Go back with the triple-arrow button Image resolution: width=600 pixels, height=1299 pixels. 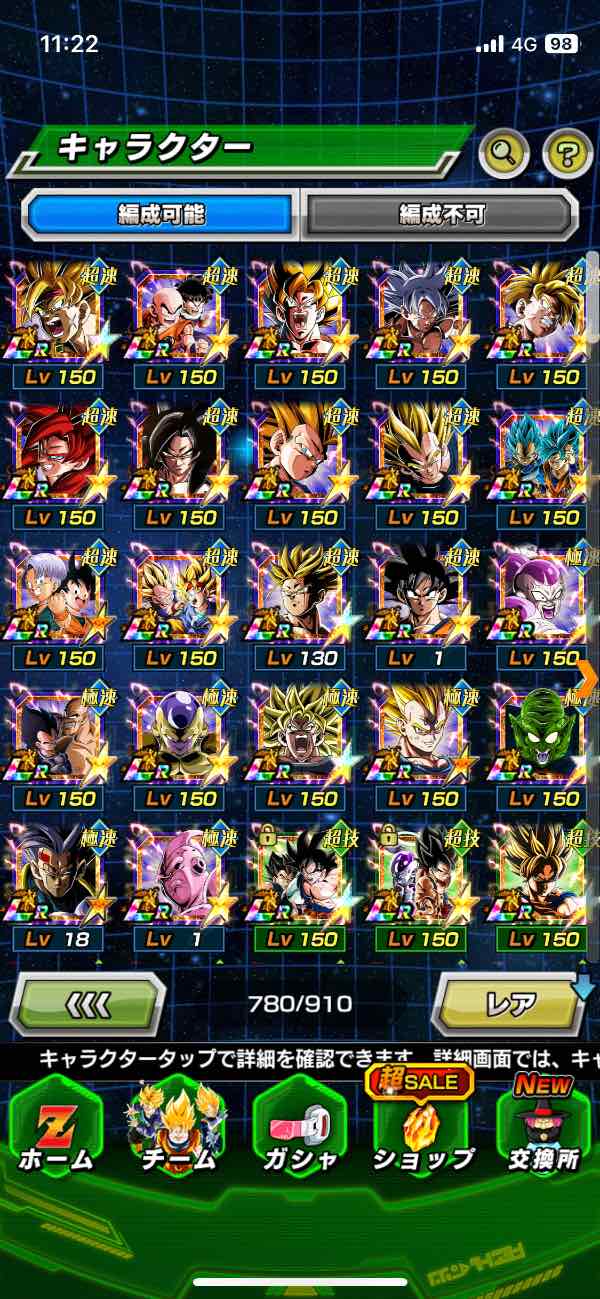[x=90, y=1003]
